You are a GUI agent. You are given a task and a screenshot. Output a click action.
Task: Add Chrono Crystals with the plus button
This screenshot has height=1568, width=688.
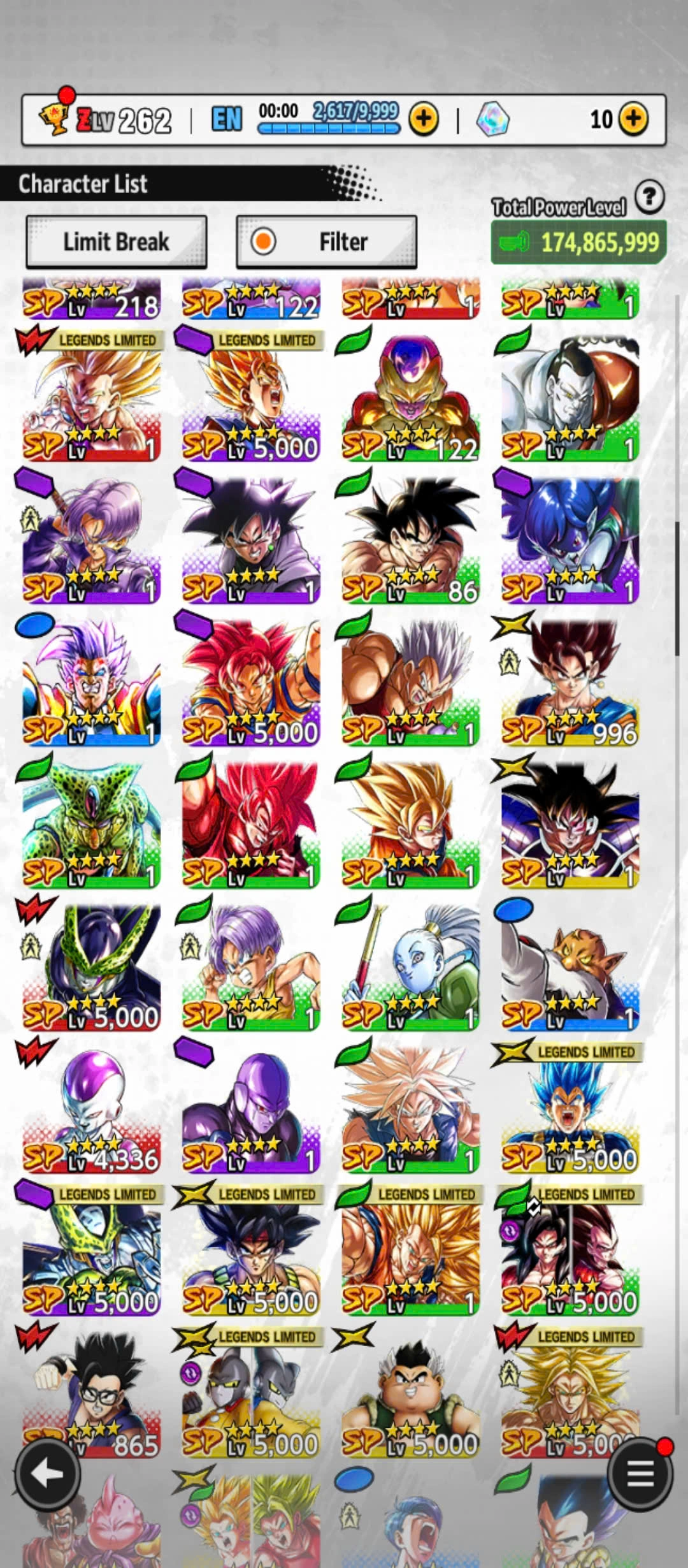[633, 119]
